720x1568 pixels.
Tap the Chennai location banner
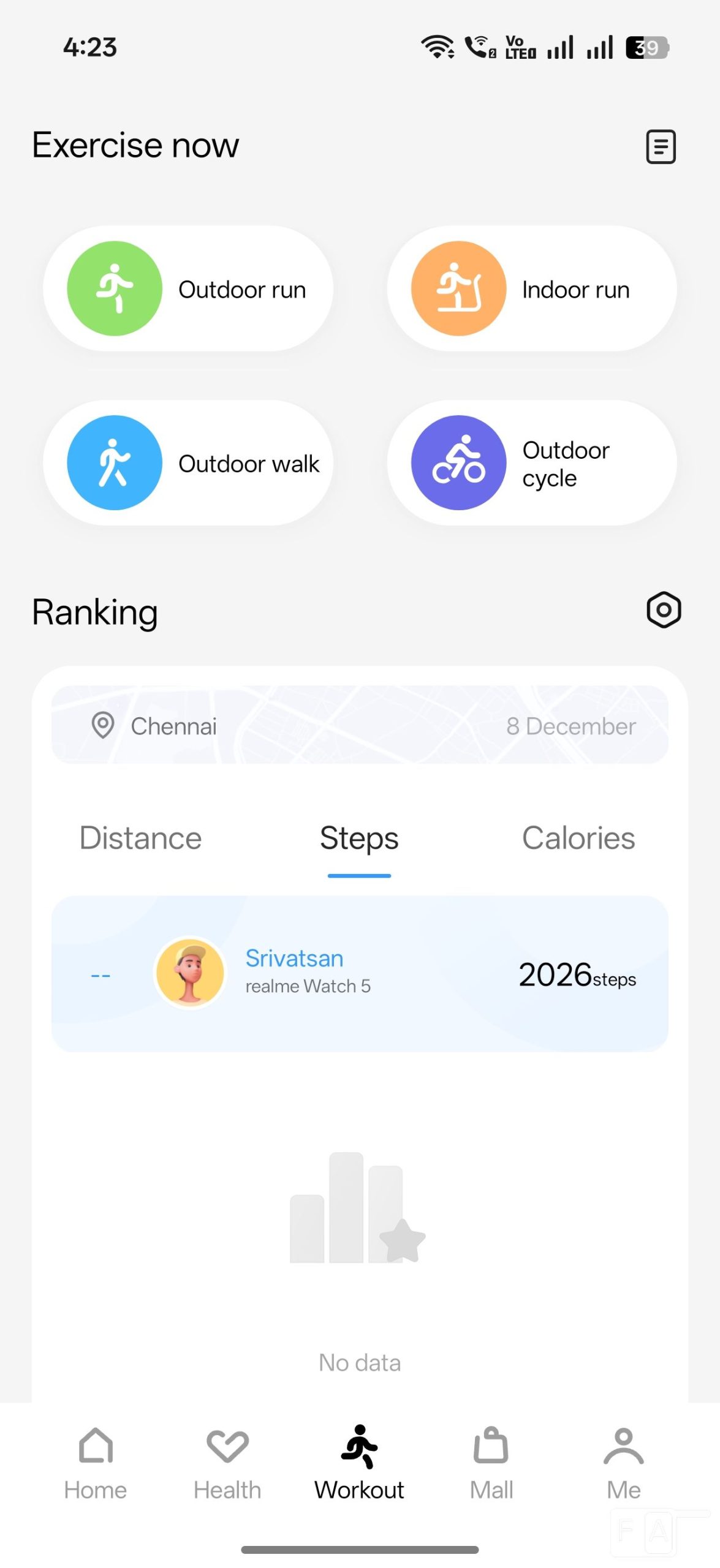359,725
